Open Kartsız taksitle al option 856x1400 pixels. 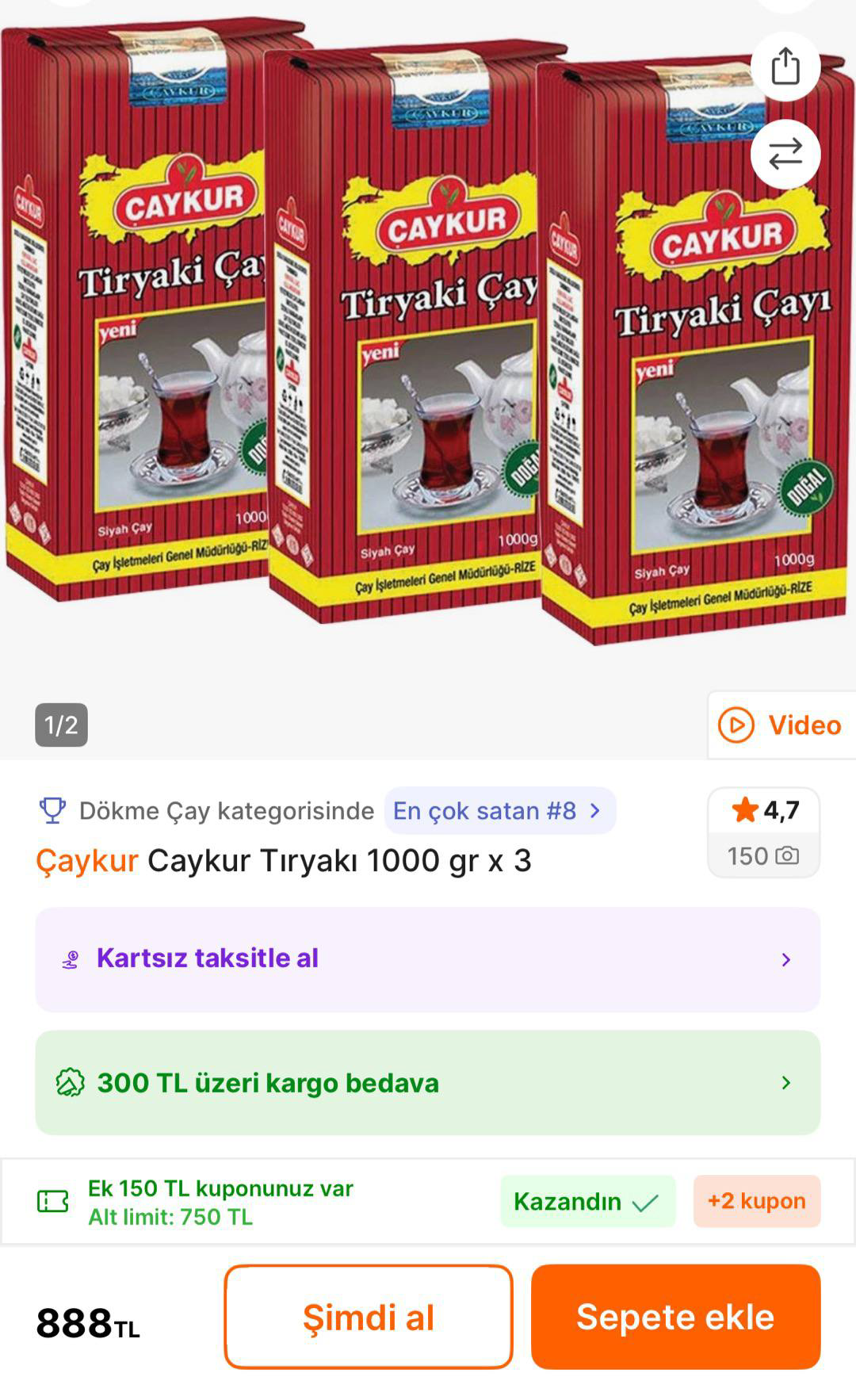[428, 959]
